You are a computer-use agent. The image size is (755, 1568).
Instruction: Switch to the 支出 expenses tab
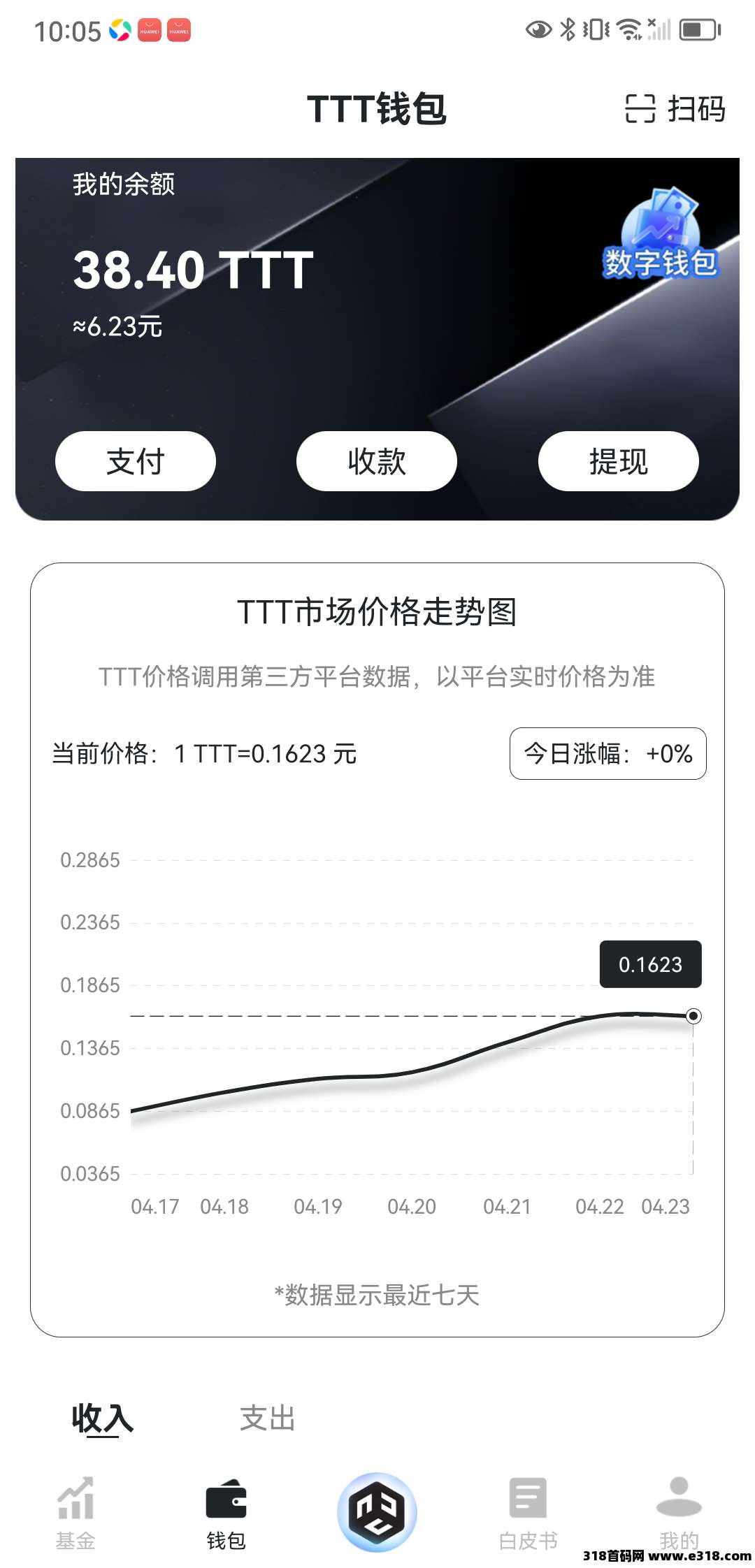[267, 1418]
